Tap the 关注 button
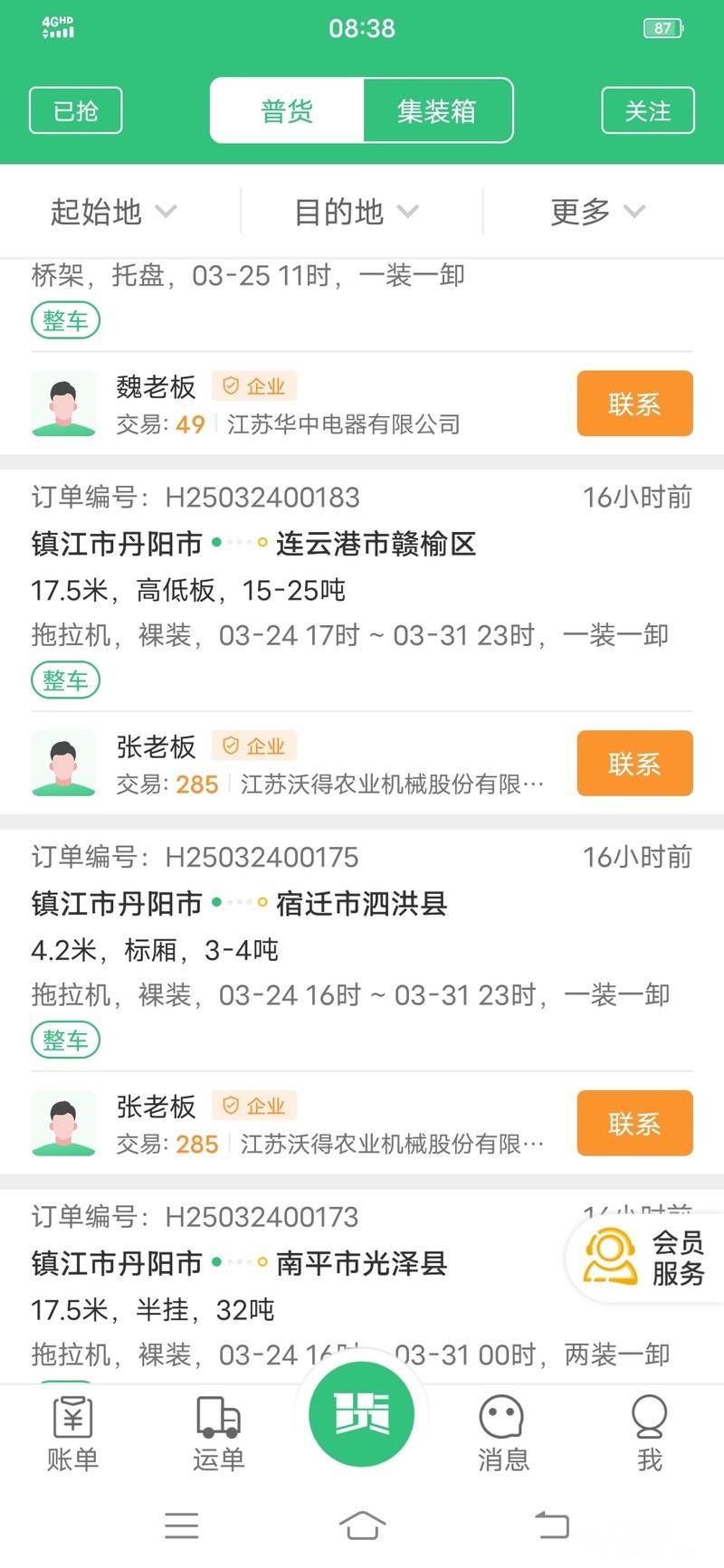The height and width of the screenshot is (1568, 724). [648, 110]
